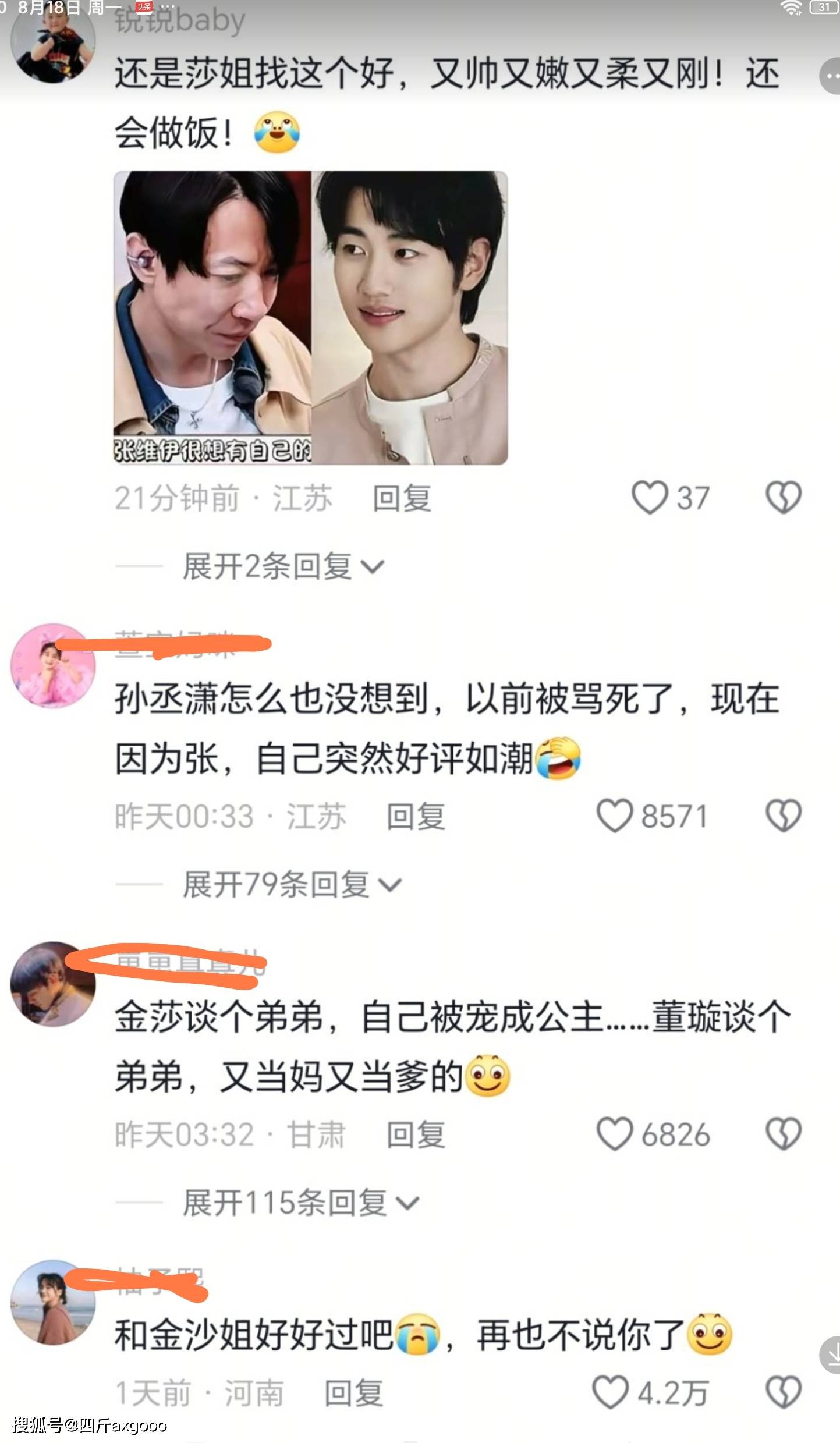Dislike the comment posted 昨天00:33
Screen dimensions: 840x1443
pyautogui.click(x=784, y=816)
